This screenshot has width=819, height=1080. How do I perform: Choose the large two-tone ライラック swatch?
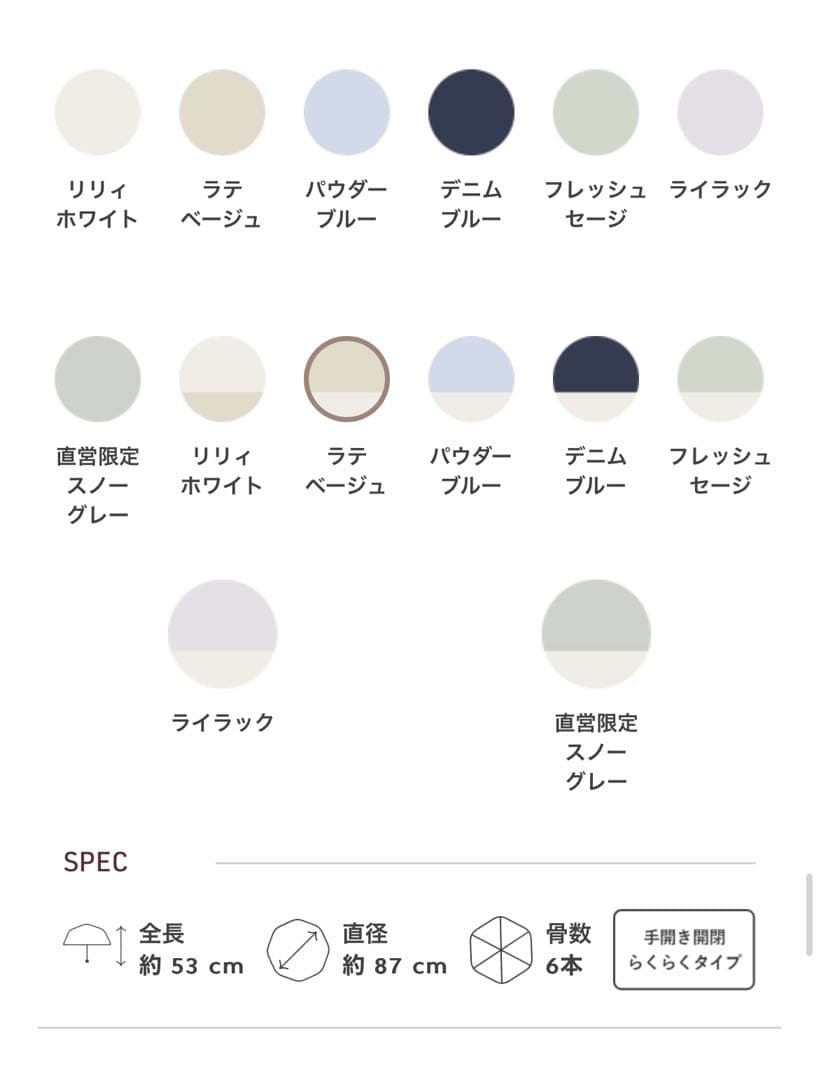222,634
